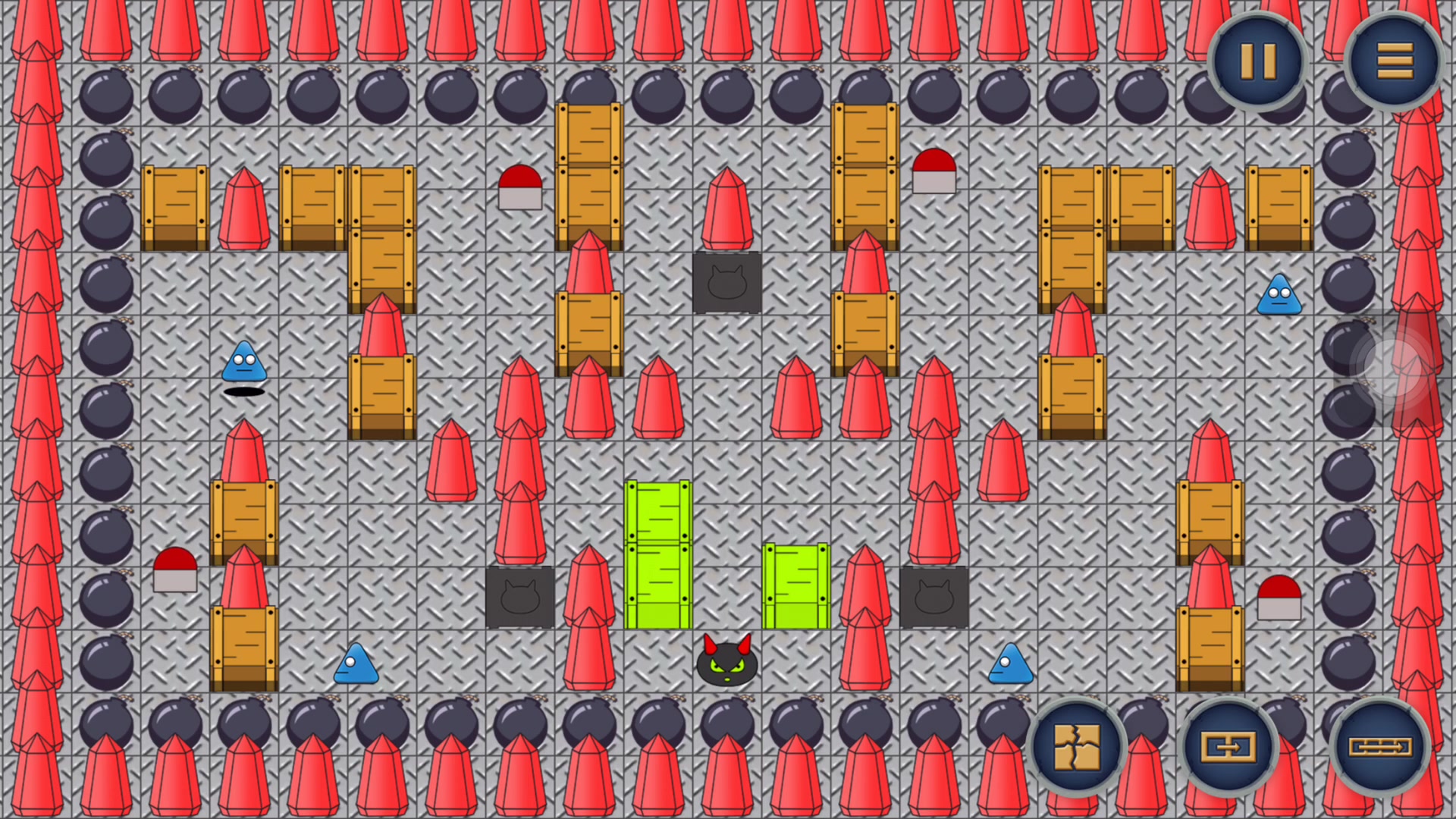The width and height of the screenshot is (1456, 819).
Task: Tap the cracked tile ability button
Action: pyautogui.click(x=1077, y=746)
